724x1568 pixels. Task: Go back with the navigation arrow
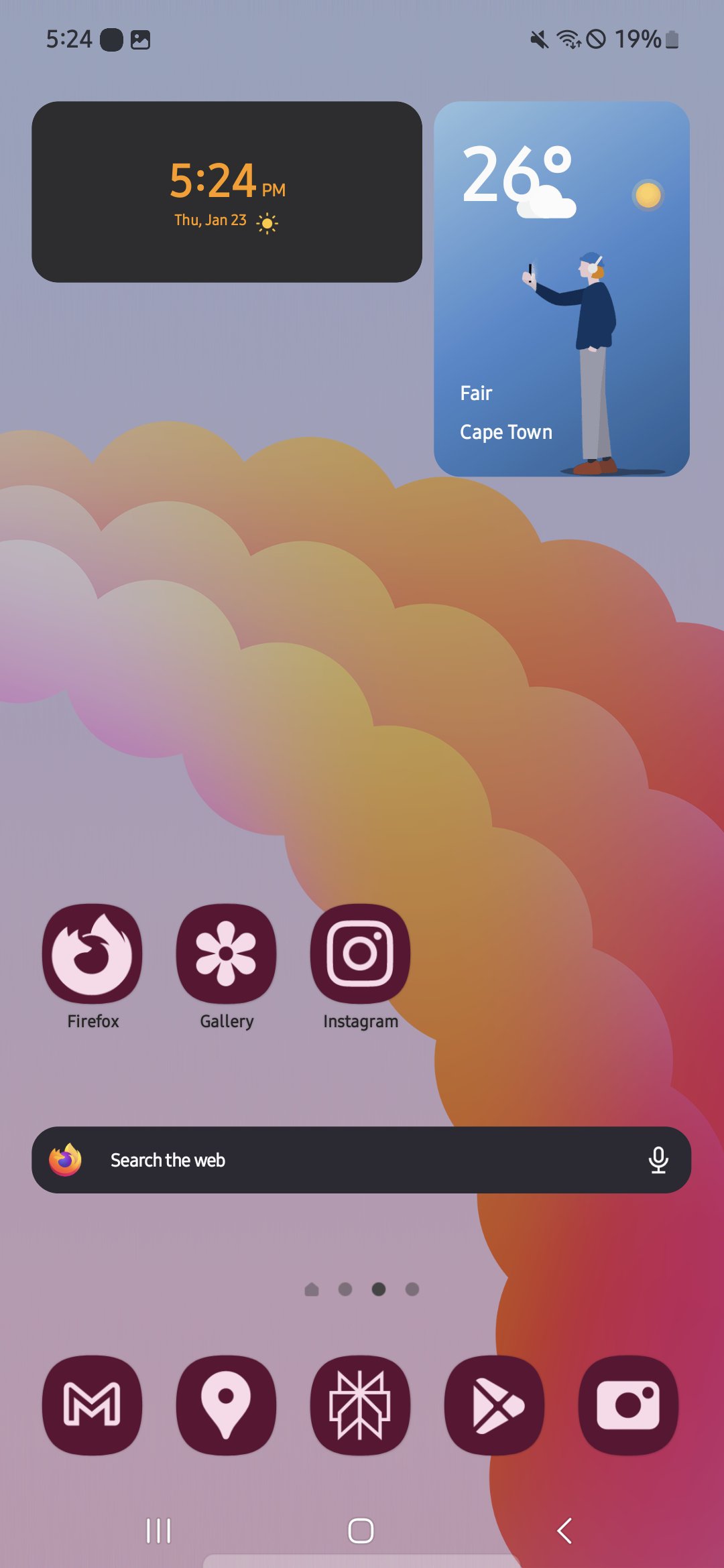[564, 1530]
